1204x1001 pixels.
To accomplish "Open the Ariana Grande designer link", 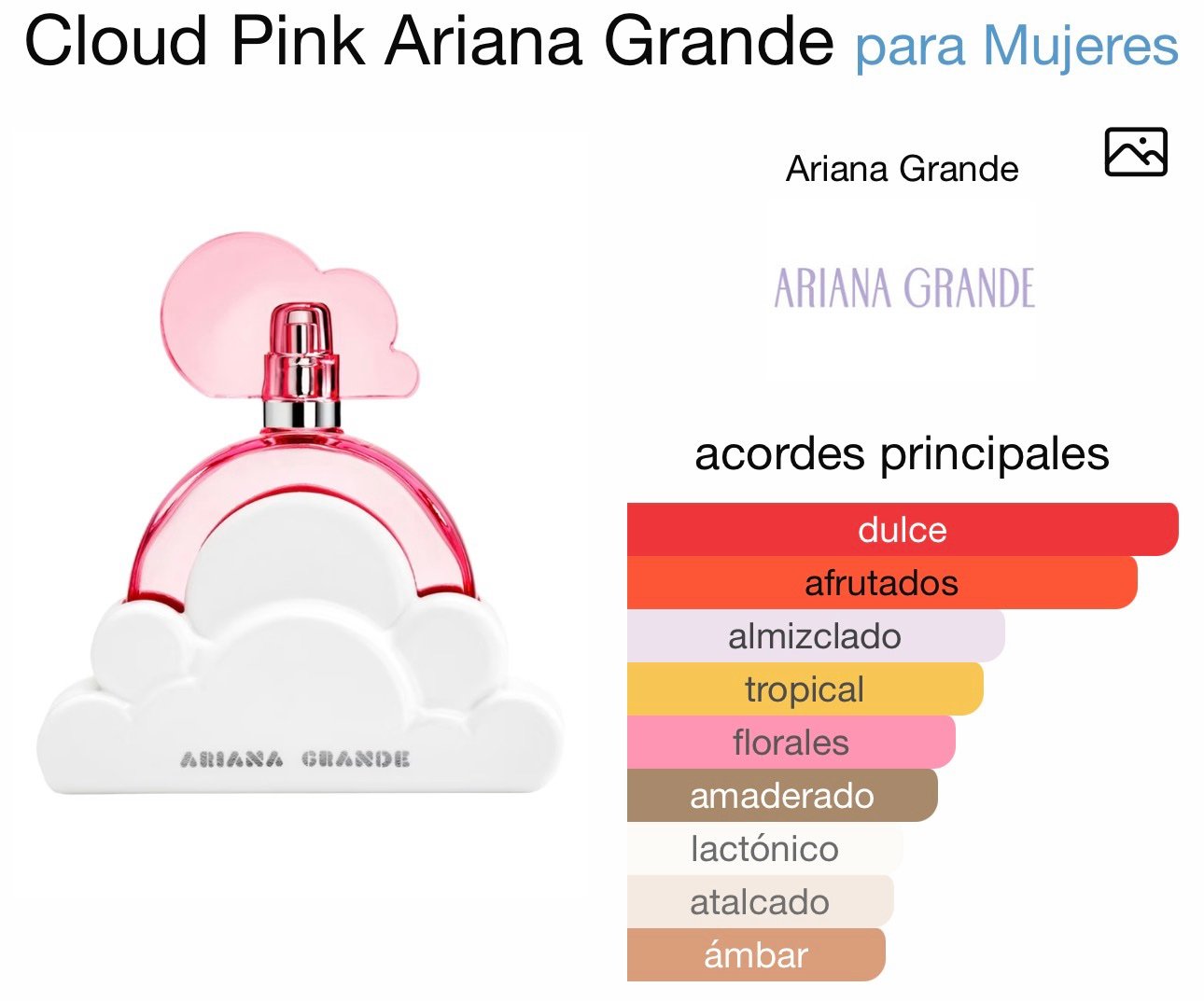I will pos(902,170).
